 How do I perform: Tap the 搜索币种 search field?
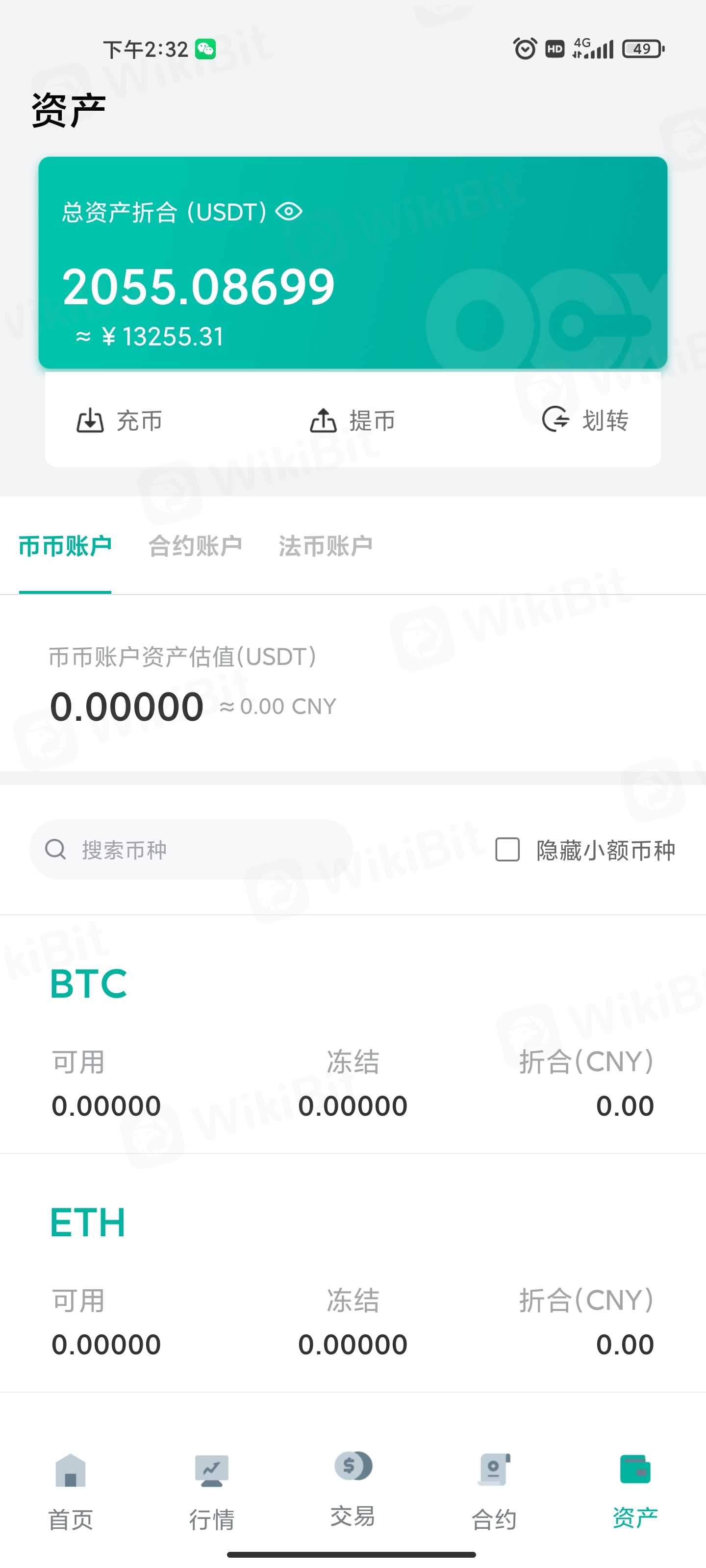tap(191, 849)
